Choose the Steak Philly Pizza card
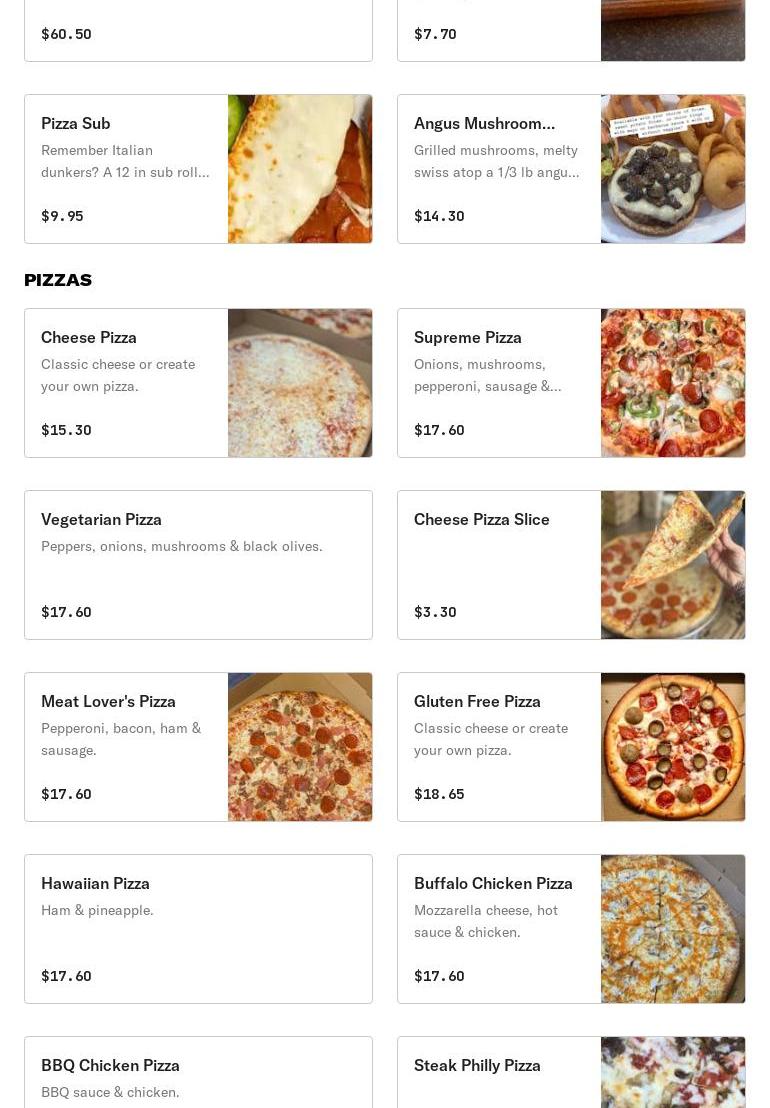Image resolution: width=770 pixels, height=1108 pixels. pyautogui.click(x=571, y=1073)
